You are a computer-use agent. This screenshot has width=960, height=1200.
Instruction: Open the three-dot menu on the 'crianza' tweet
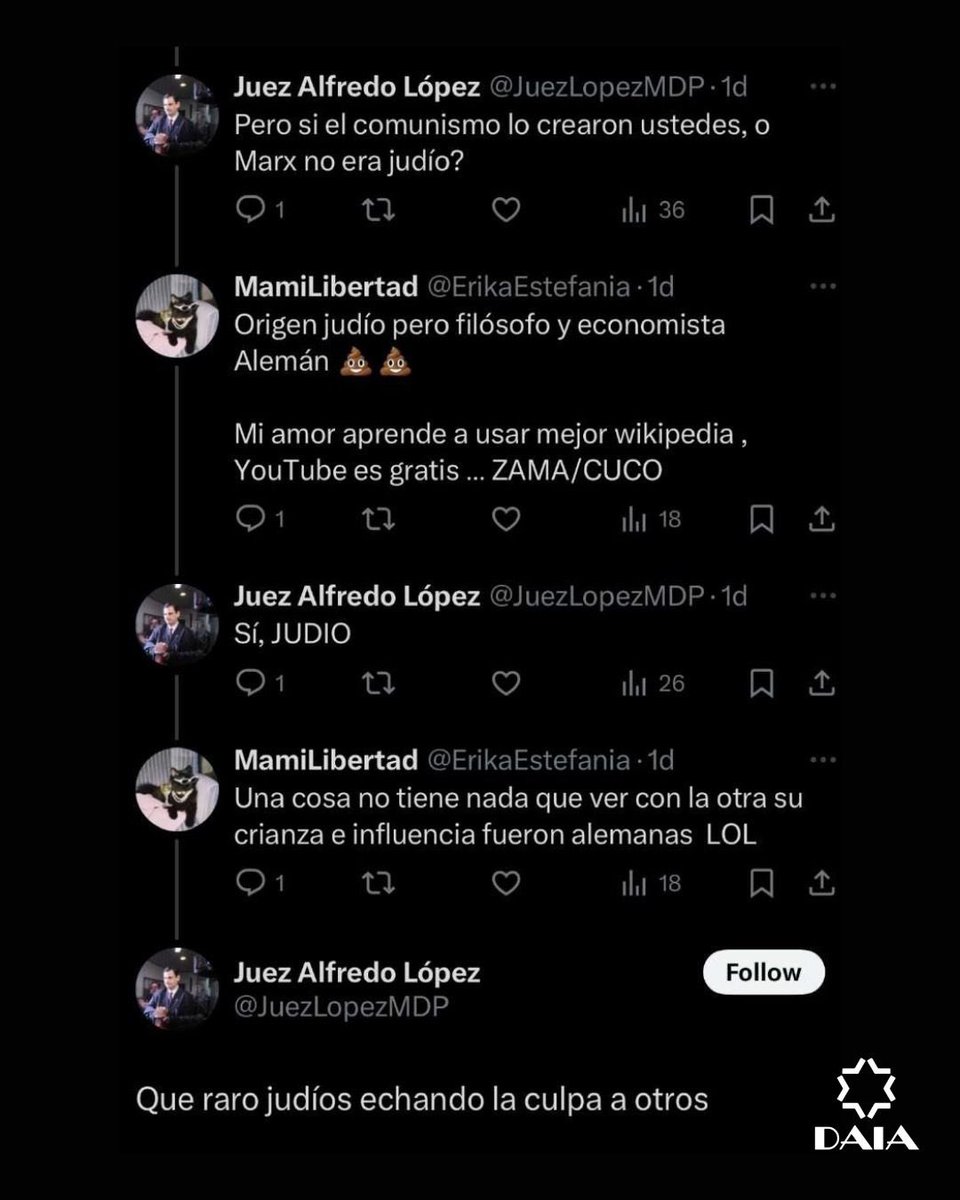click(x=822, y=760)
